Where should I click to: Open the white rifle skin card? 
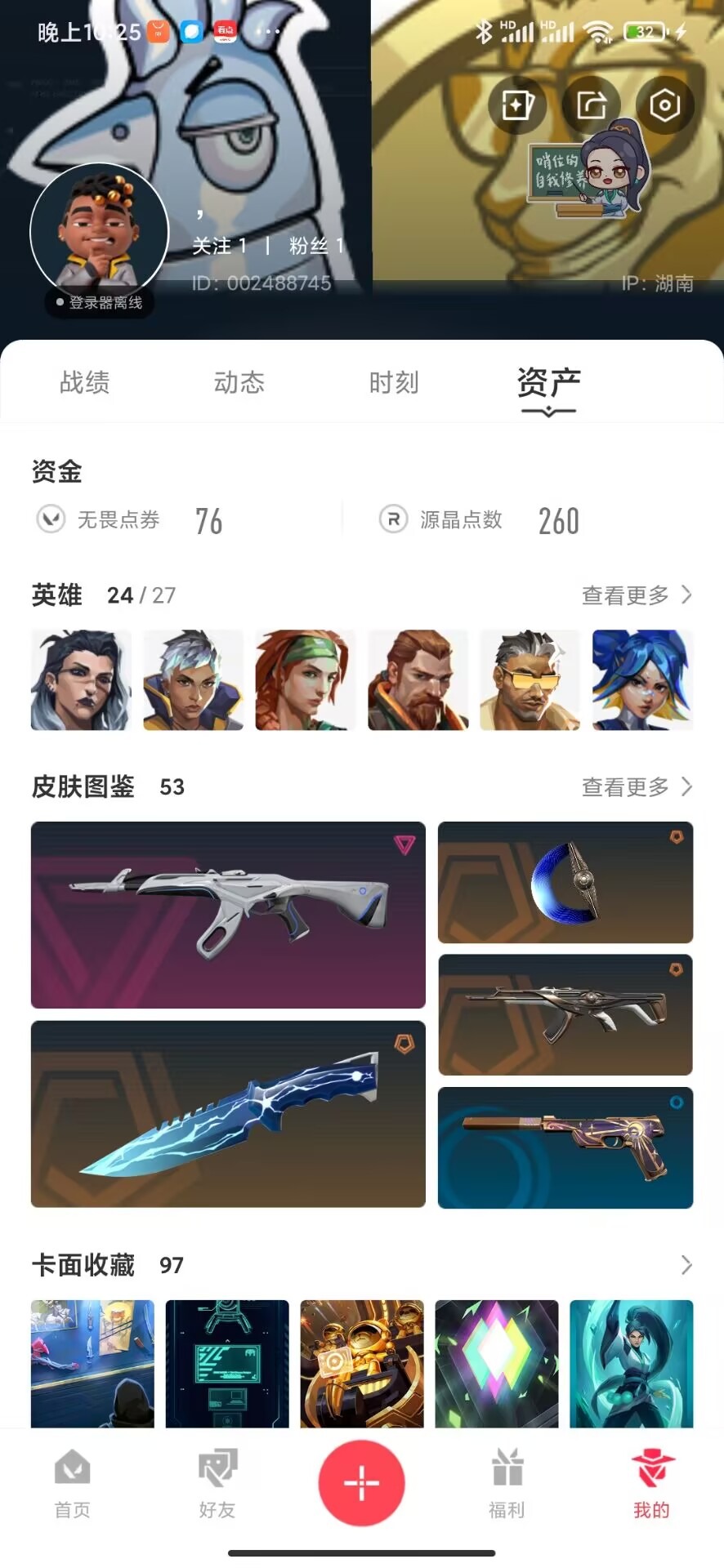(228, 915)
